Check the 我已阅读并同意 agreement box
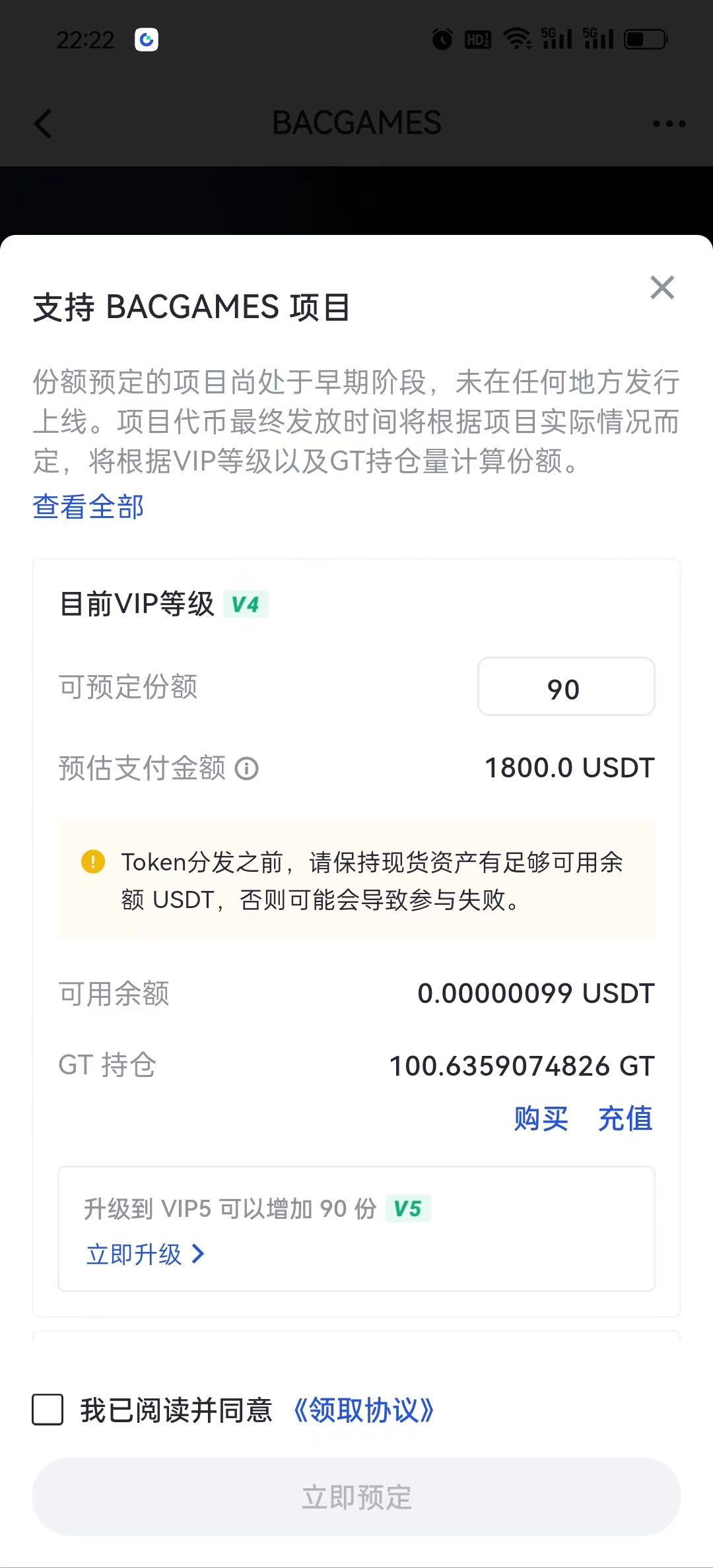The image size is (713, 1568). 48,1410
